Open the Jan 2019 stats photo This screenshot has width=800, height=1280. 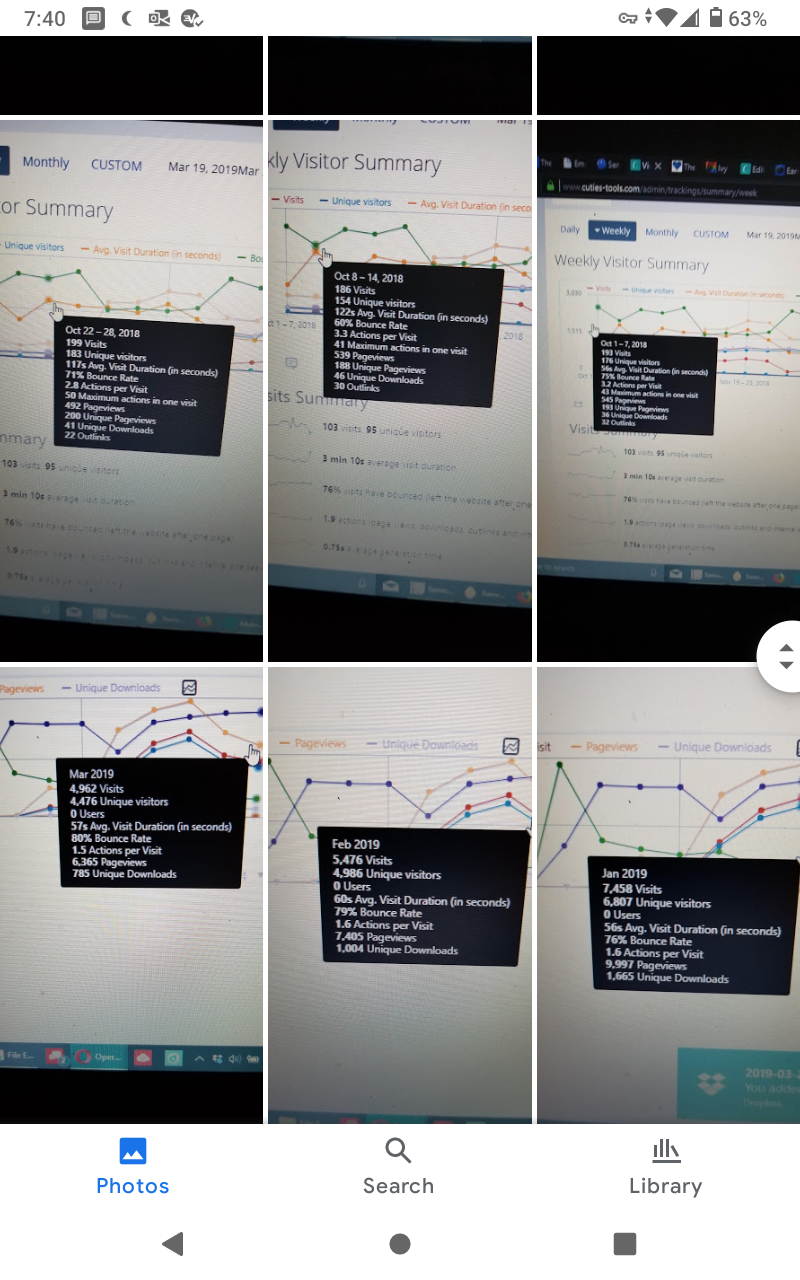pyautogui.click(x=668, y=895)
